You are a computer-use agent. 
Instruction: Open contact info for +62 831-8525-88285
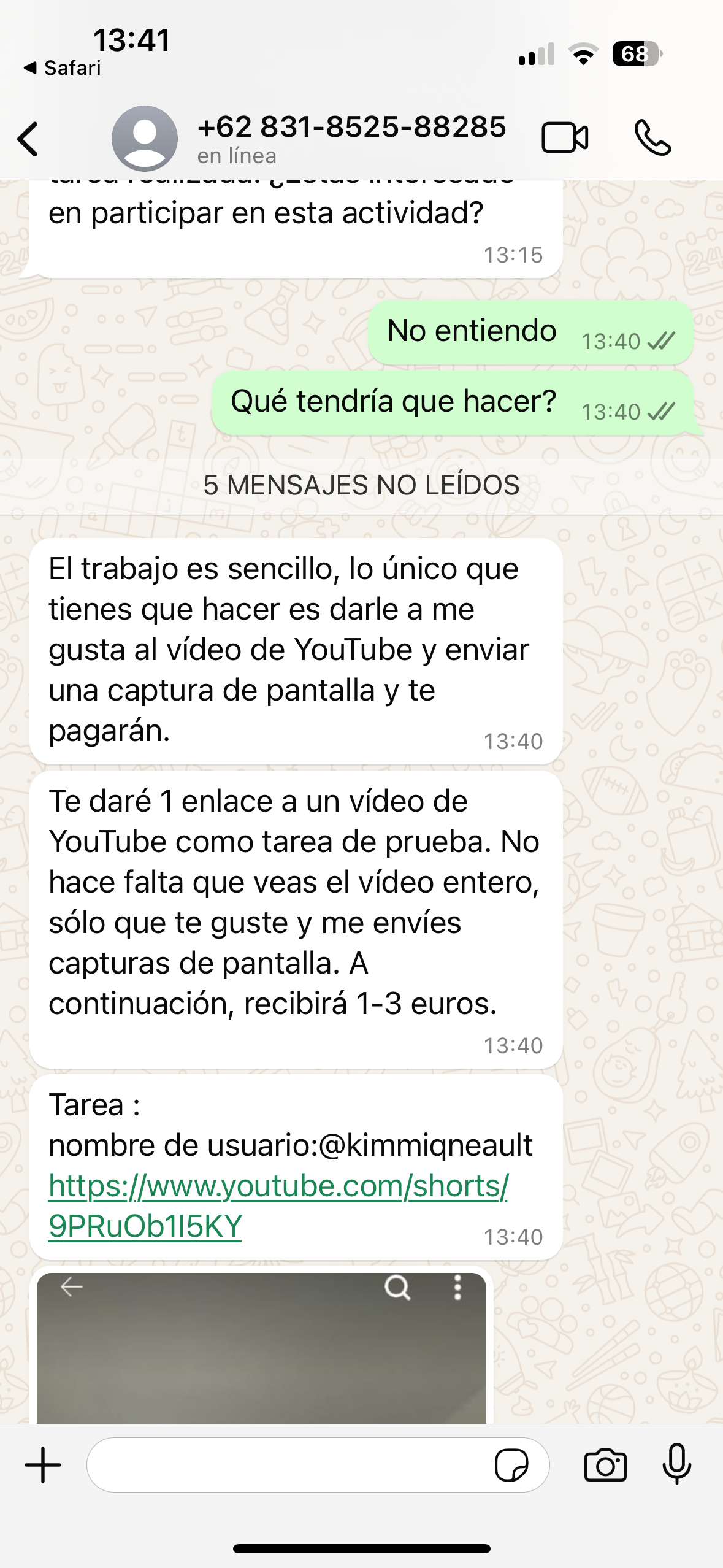(351, 138)
